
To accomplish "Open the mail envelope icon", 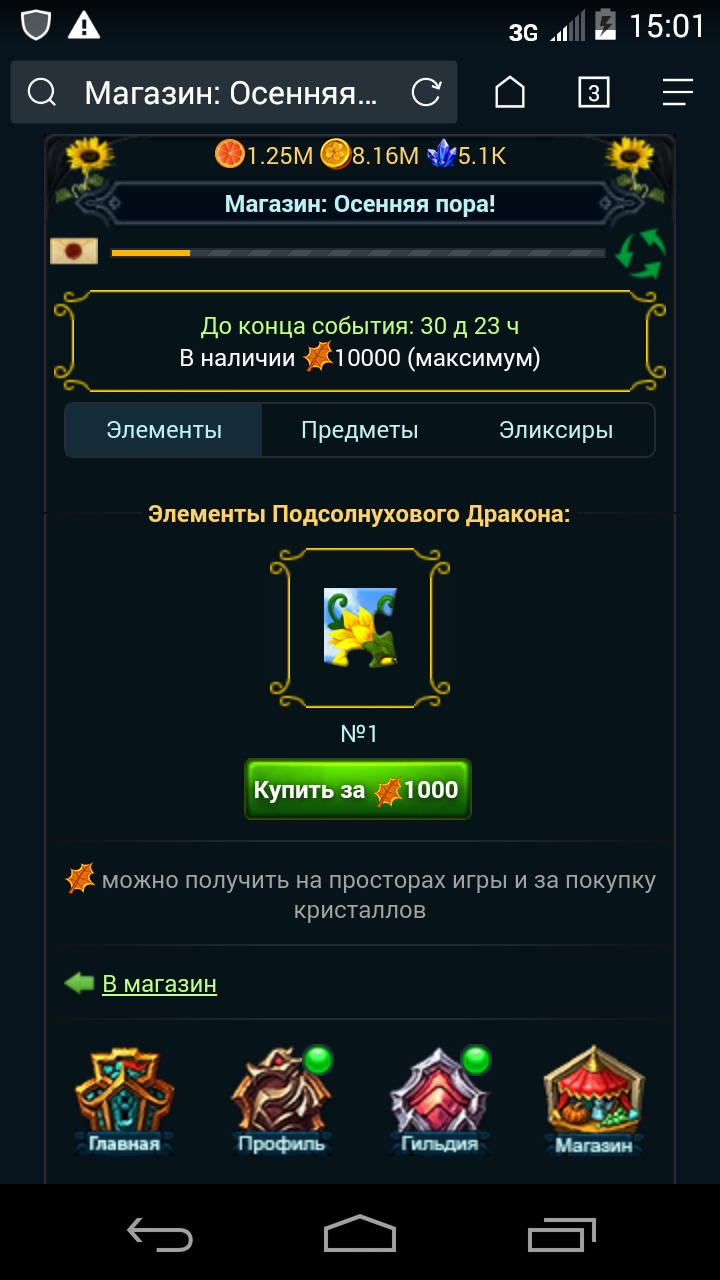I will click(x=74, y=251).
